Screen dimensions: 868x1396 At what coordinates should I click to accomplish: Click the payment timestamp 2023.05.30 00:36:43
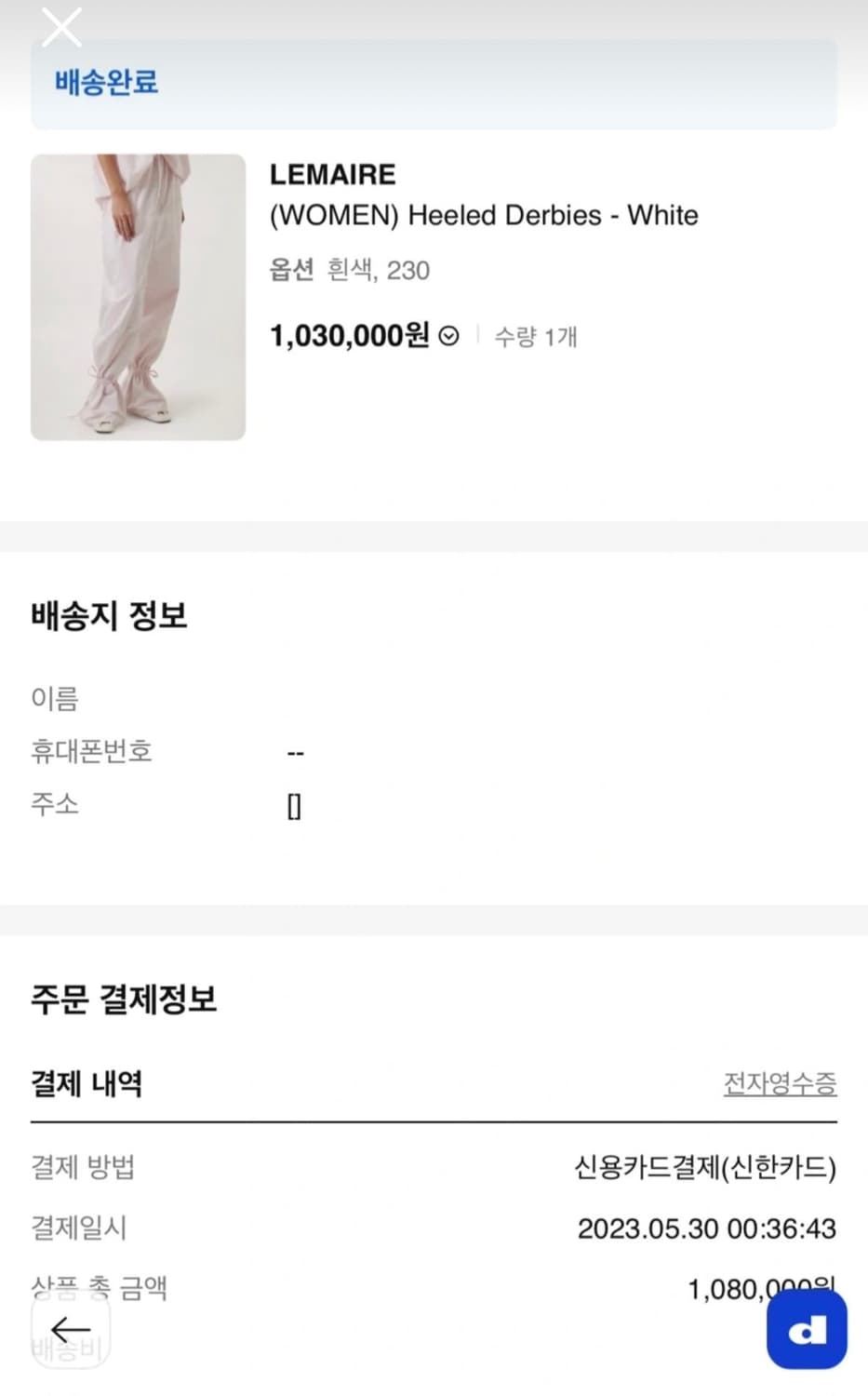707,1228
